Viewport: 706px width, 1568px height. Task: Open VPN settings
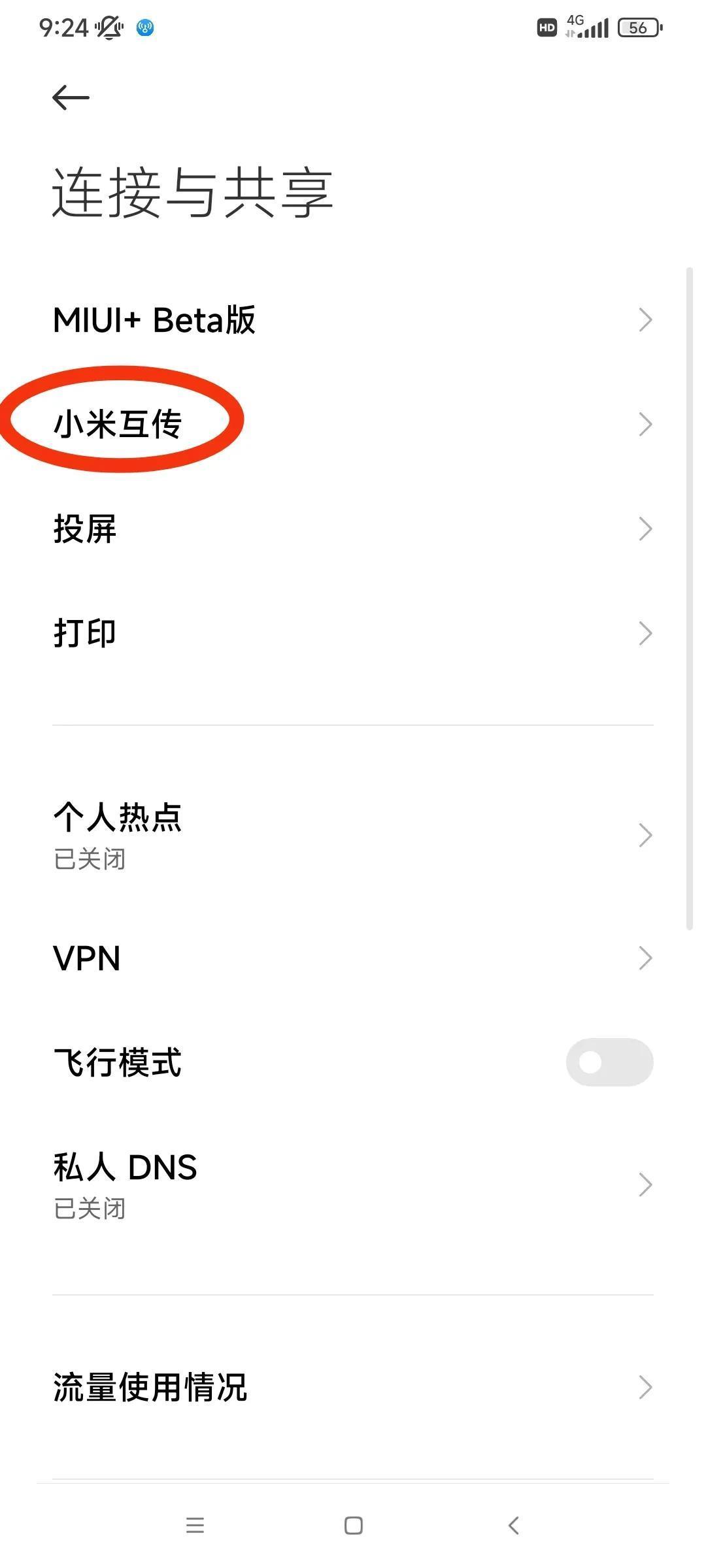tap(353, 958)
